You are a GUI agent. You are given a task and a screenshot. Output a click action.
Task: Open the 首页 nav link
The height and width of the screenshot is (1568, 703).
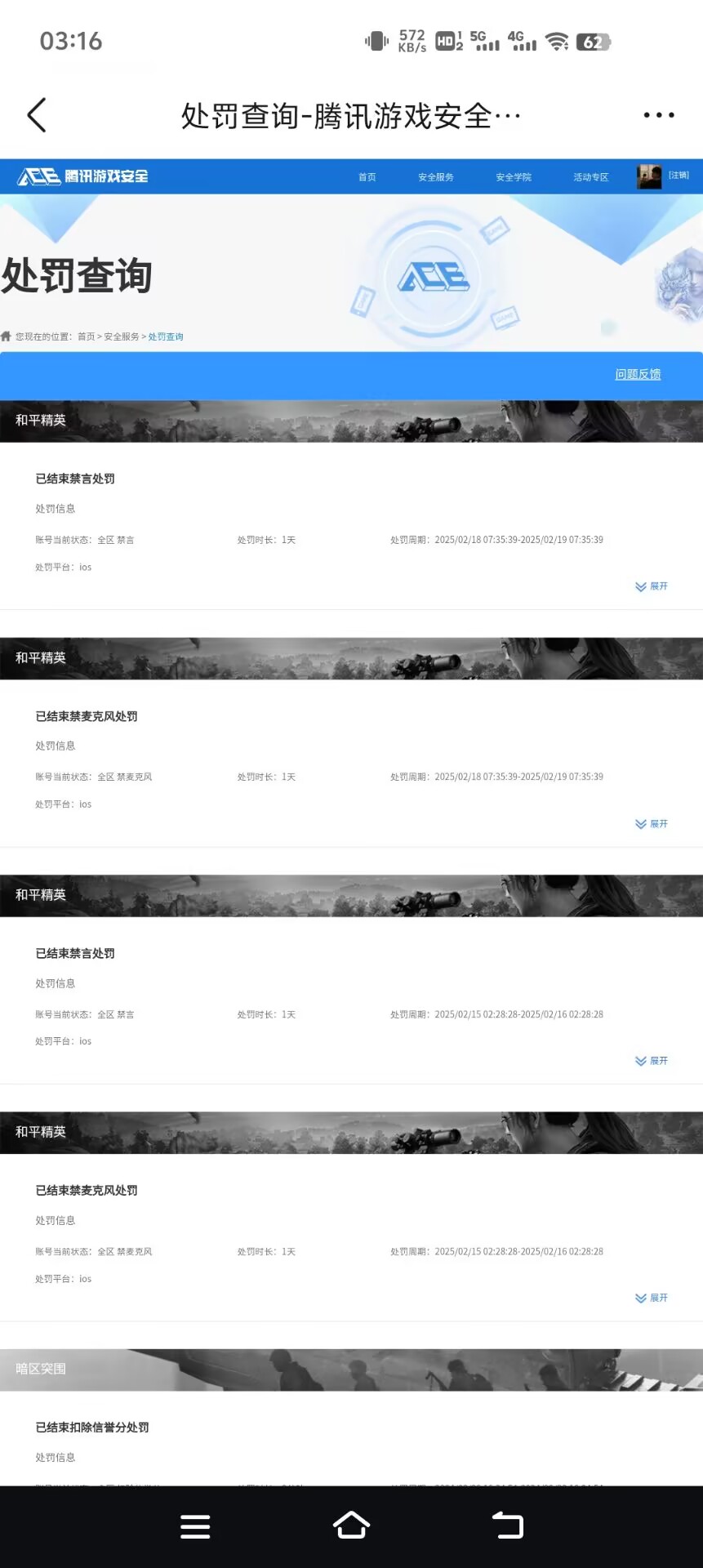tap(367, 177)
